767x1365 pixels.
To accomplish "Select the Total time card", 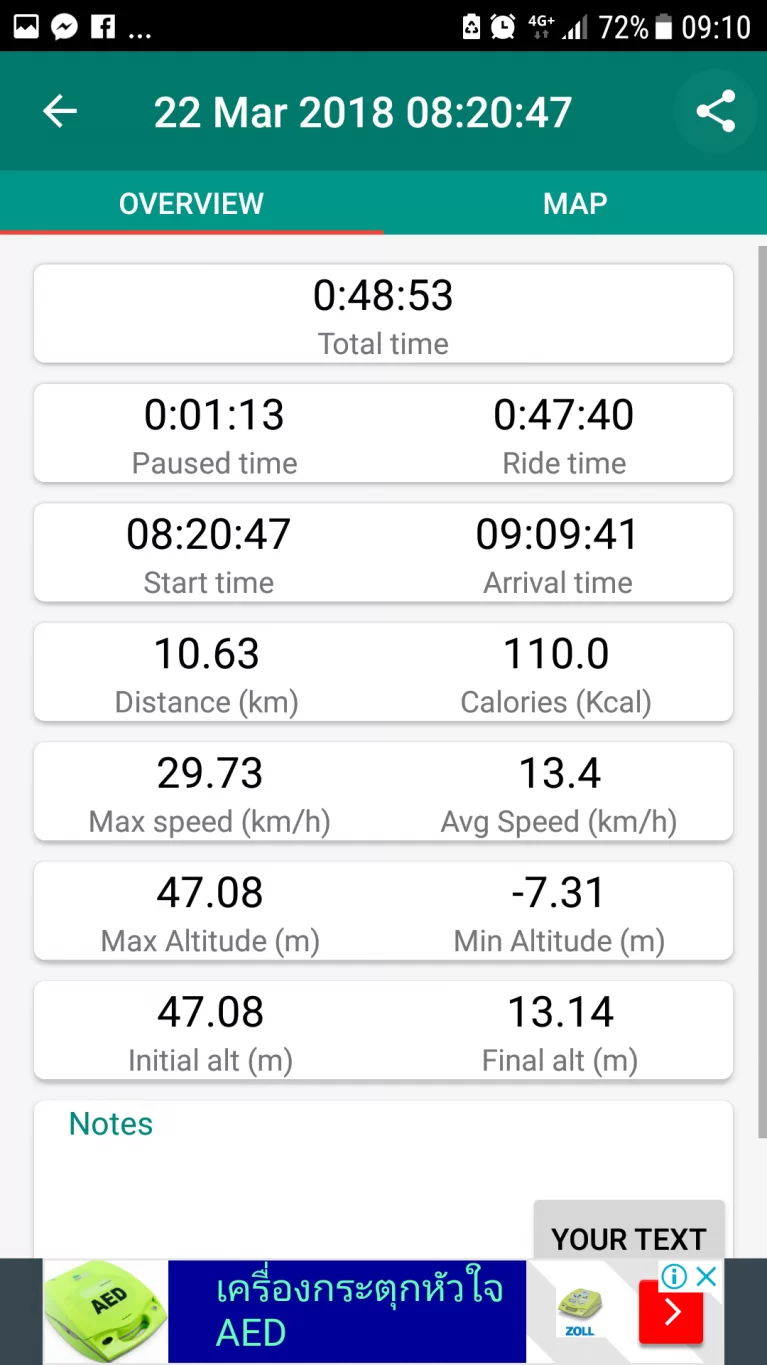I will click(383, 312).
